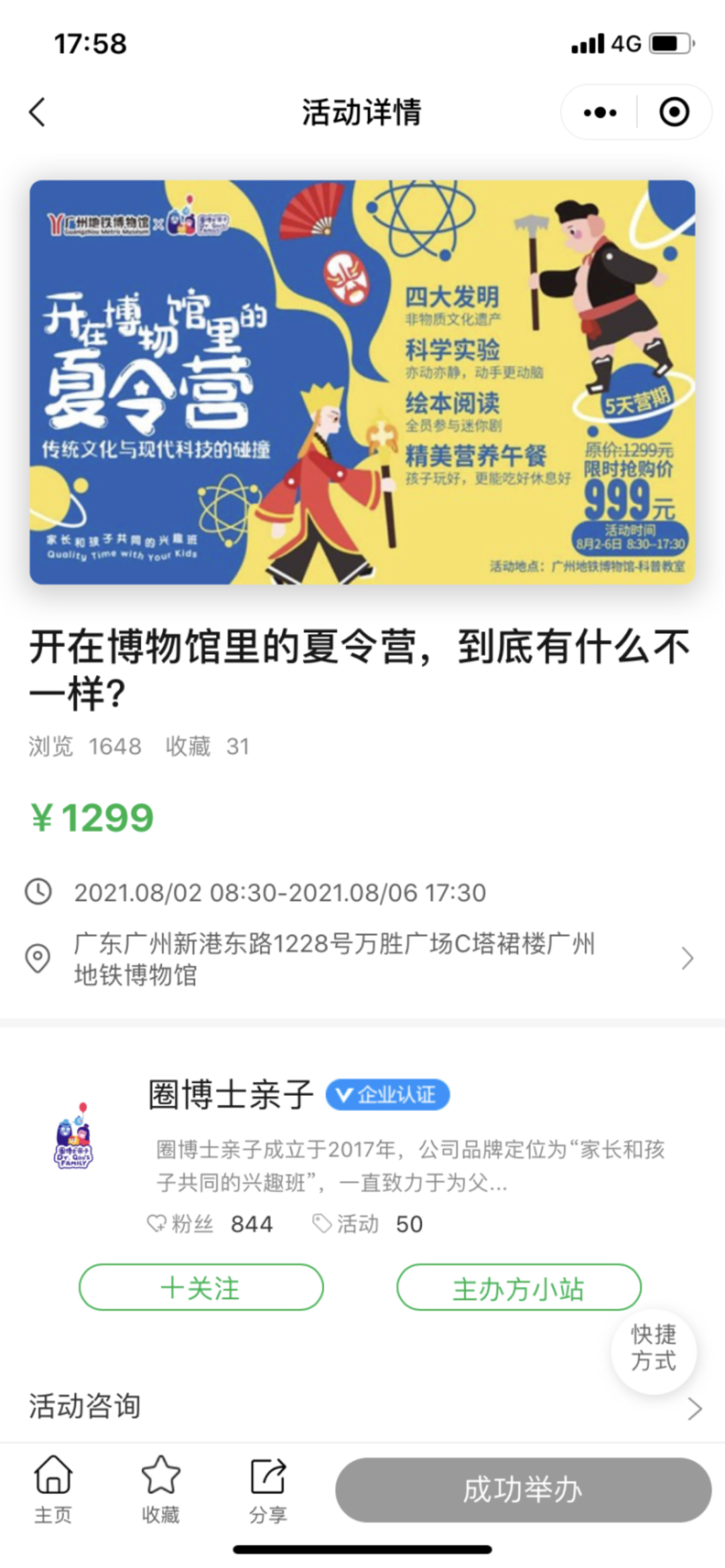Tap the 成功举办 status button
Screen dimensions: 725x1568
(x=523, y=1490)
